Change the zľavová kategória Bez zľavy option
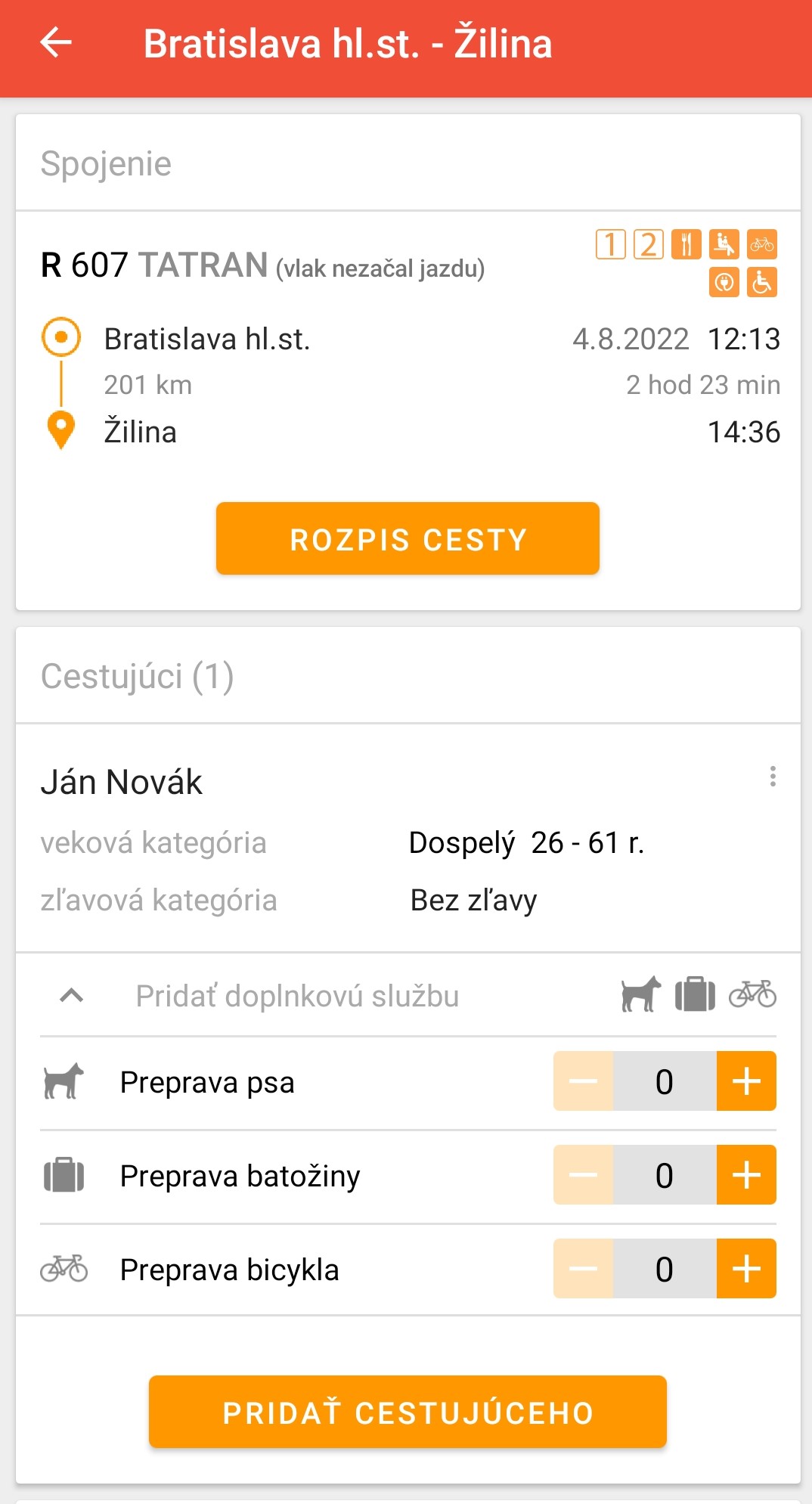Image resolution: width=812 pixels, height=1504 pixels. click(x=473, y=900)
